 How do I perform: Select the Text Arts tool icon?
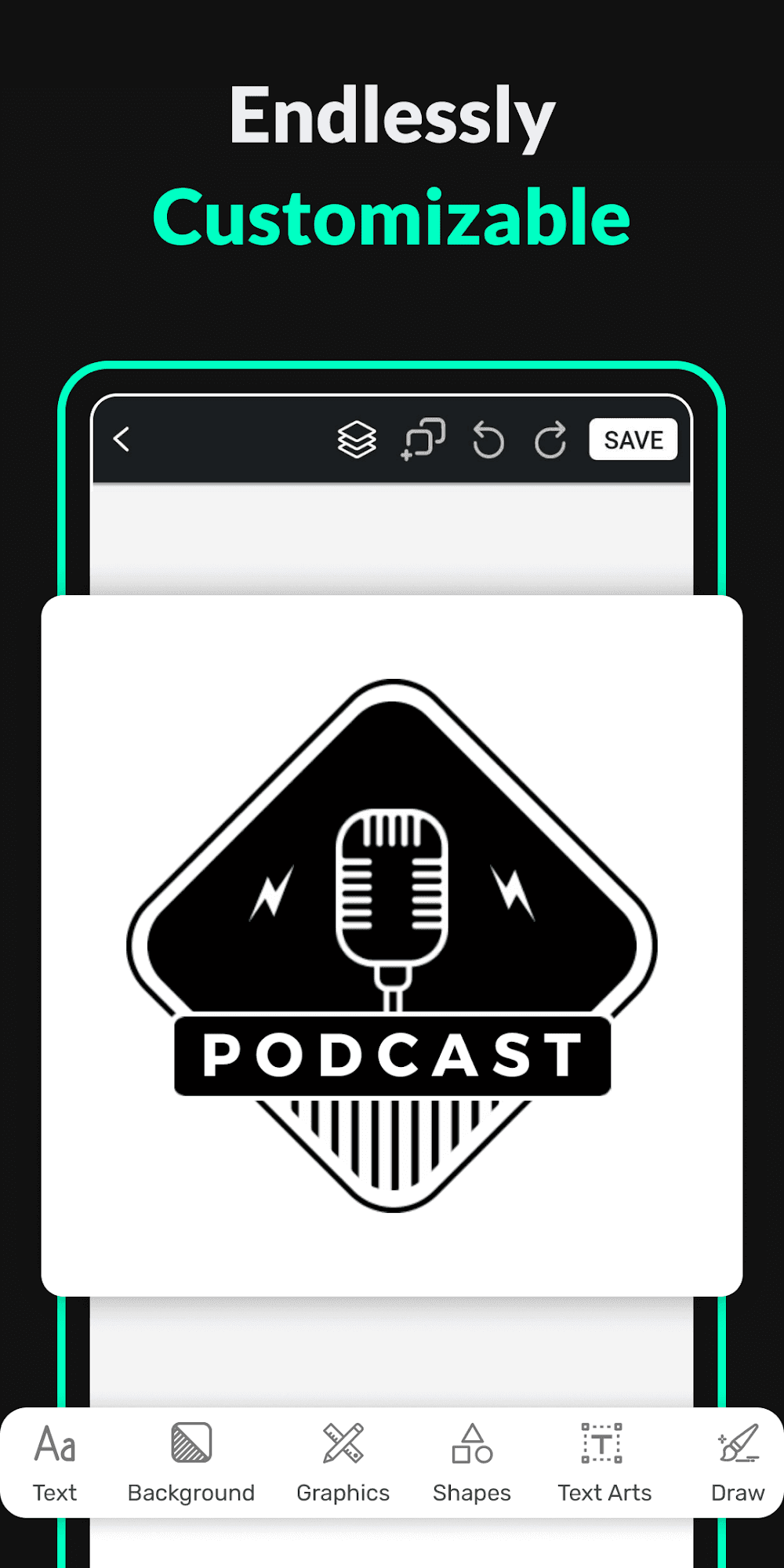[x=602, y=1441]
